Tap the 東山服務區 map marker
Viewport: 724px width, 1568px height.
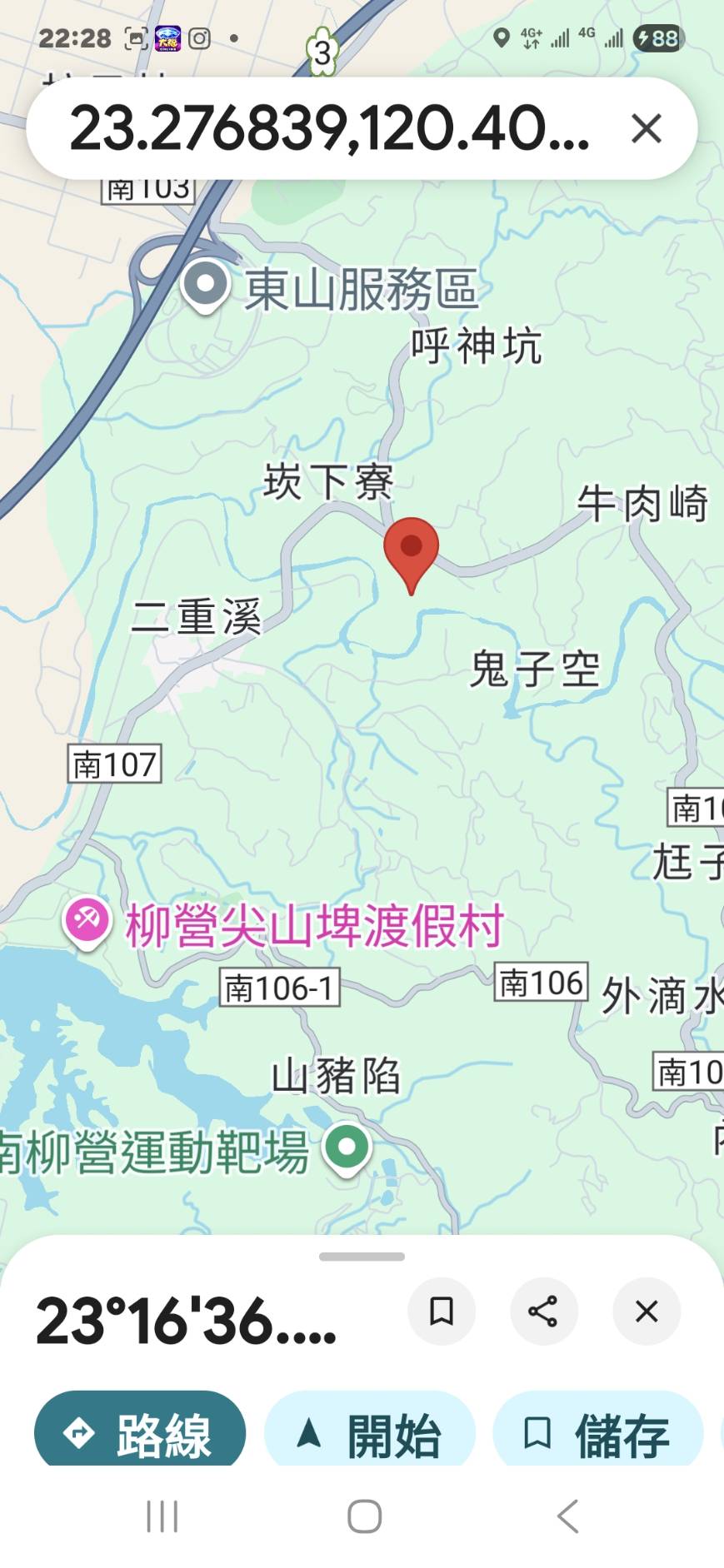[x=205, y=286]
